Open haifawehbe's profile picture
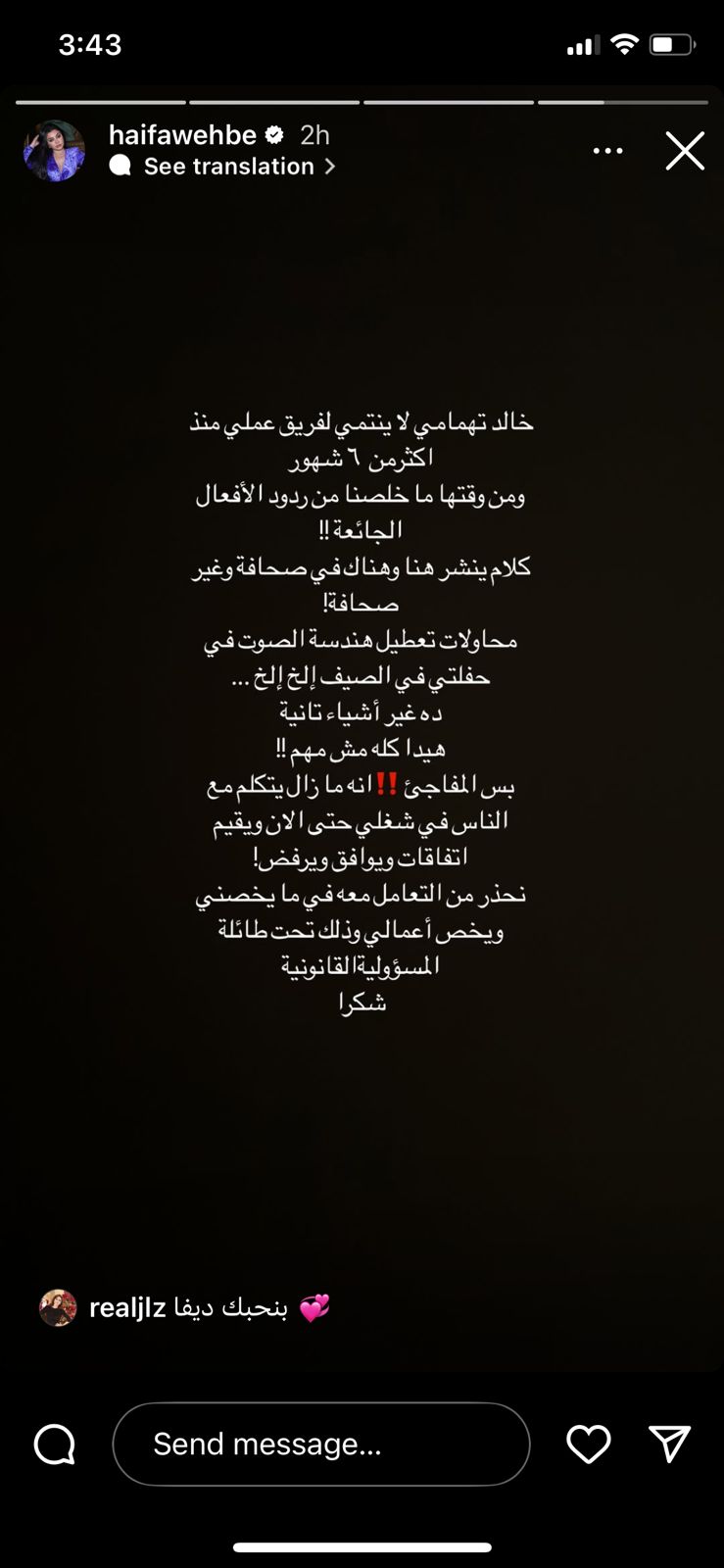The width and height of the screenshot is (724, 1568). [54, 151]
